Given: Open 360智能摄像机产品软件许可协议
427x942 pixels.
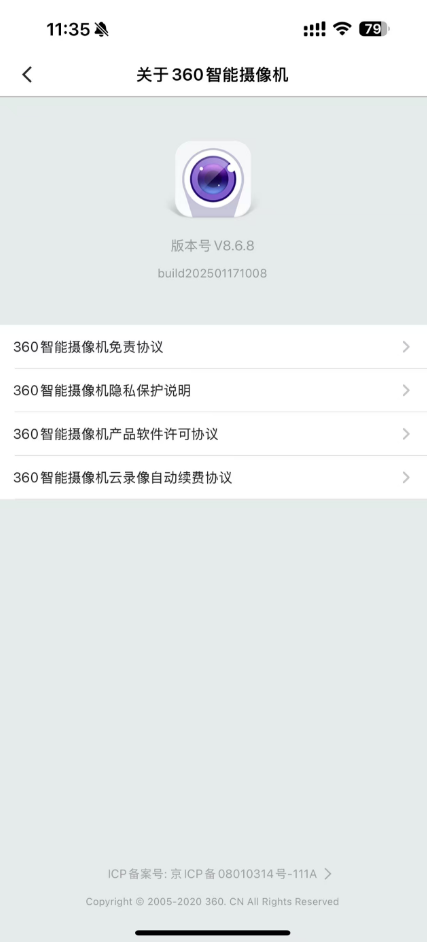Looking at the screenshot, I should [213, 434].
